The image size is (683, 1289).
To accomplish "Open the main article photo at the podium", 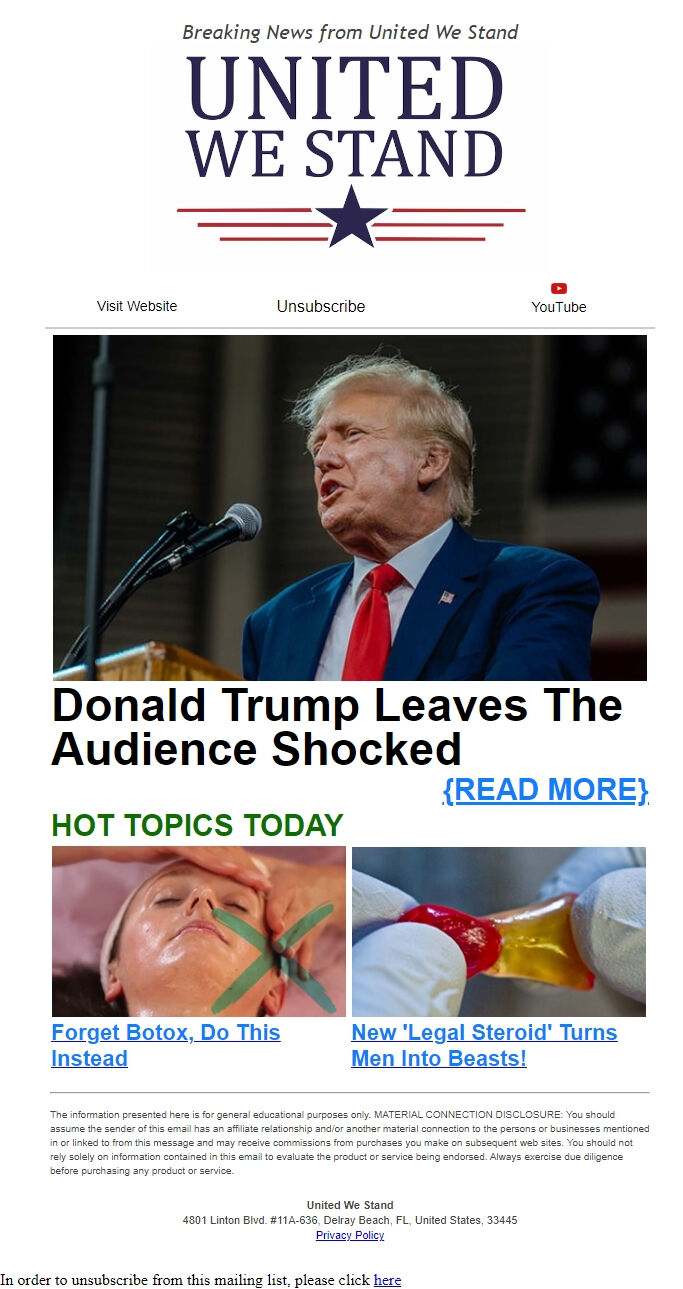I will pyautogui.click(x=350, y=507).
